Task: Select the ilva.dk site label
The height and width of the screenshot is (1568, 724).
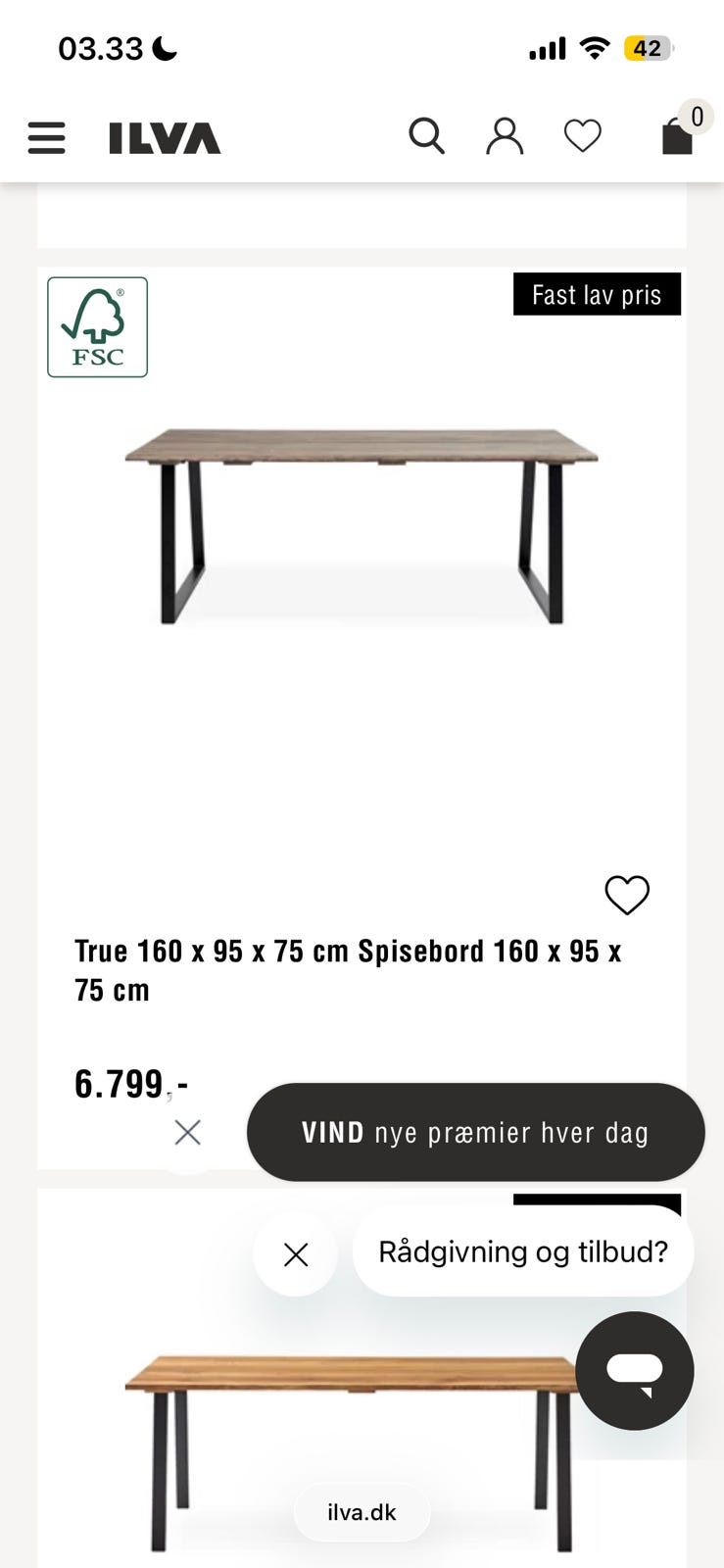Action: click(362, 1511)
